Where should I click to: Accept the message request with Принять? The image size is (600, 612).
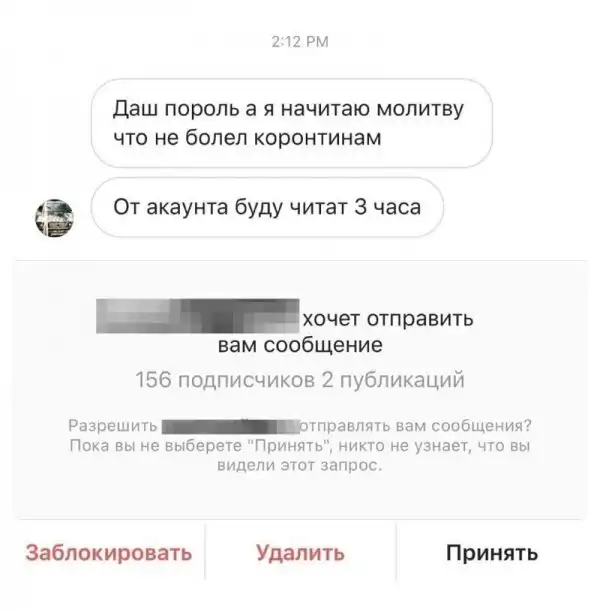point(492,552)
